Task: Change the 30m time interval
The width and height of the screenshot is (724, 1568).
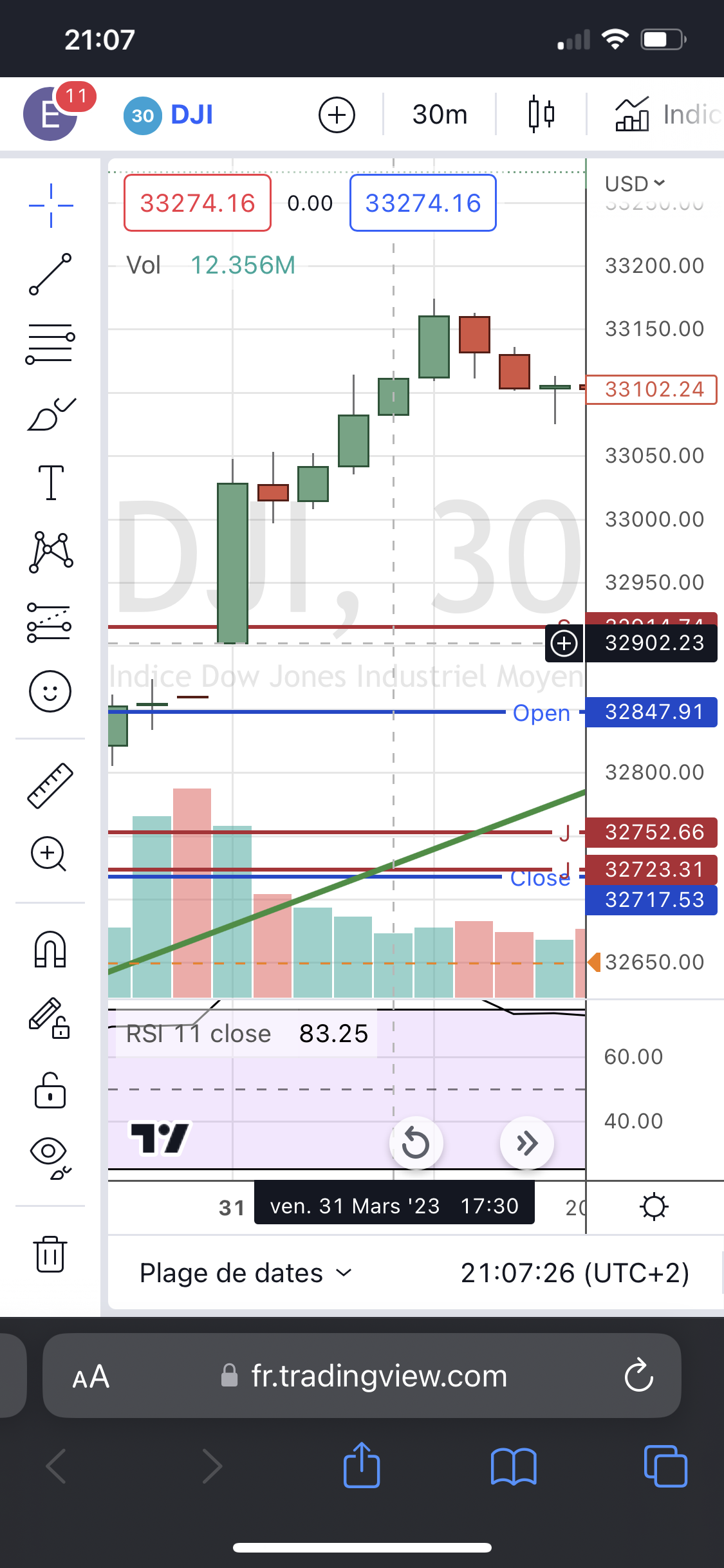Action: click(x=440, y=115)
